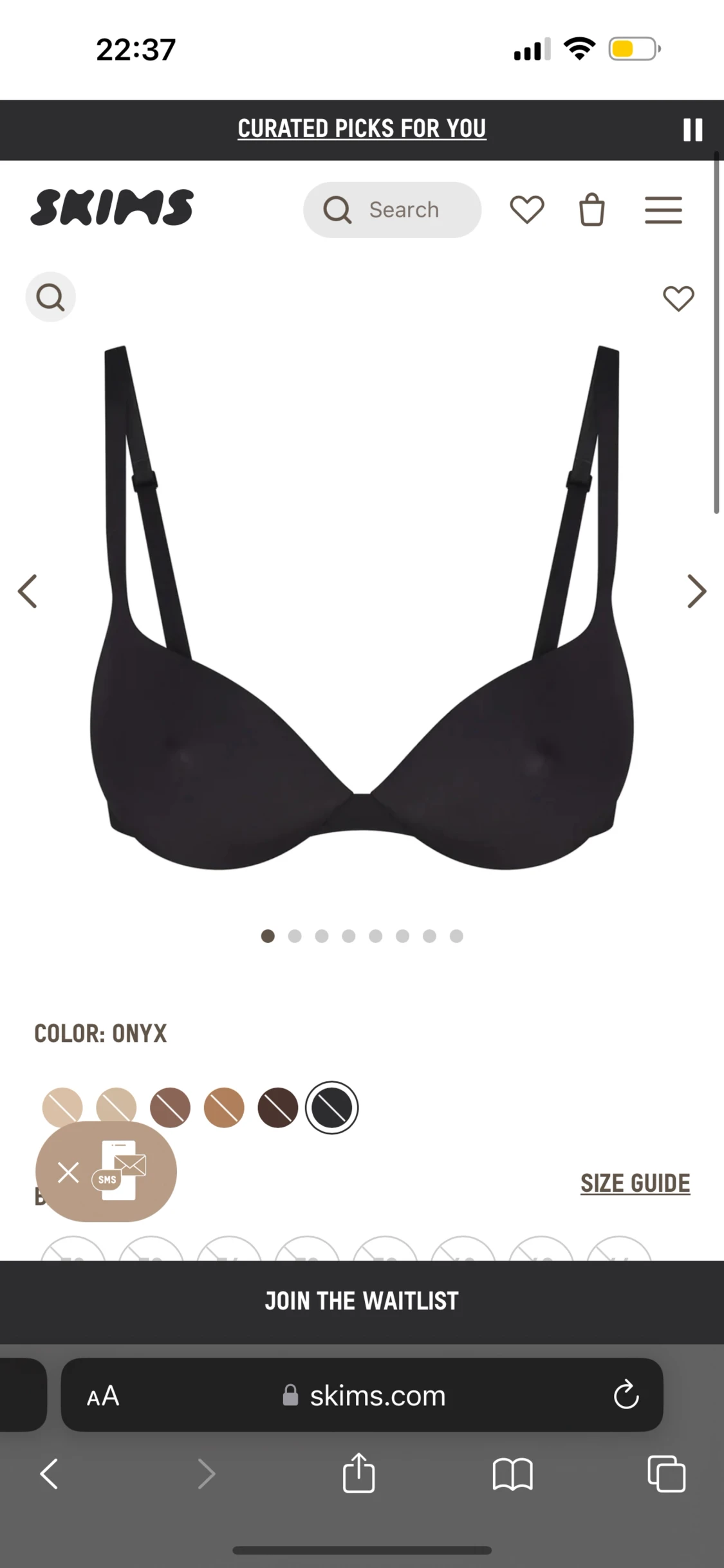Open the Safari share sheet

358,1473
